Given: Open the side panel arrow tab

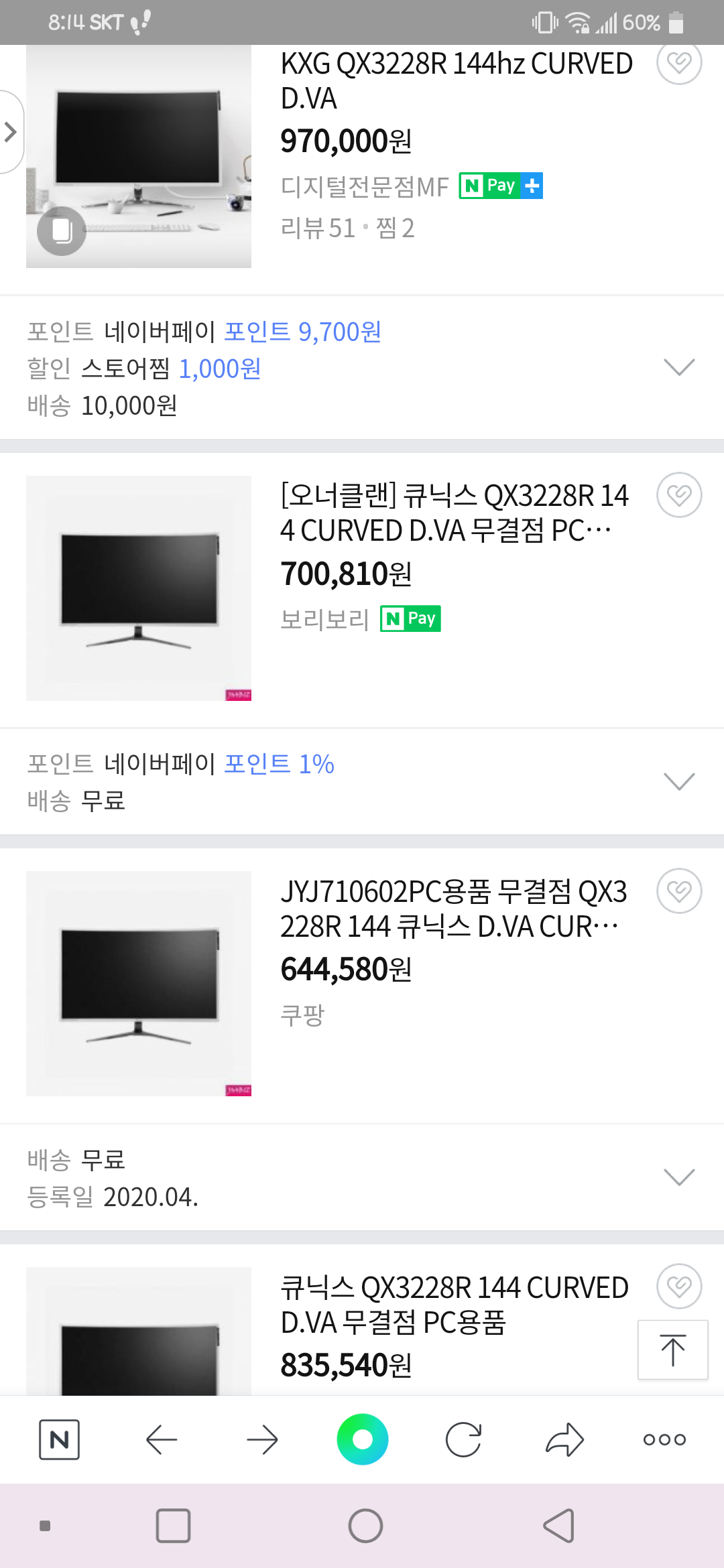Looking at the screenshot, I should coord(11,132).
